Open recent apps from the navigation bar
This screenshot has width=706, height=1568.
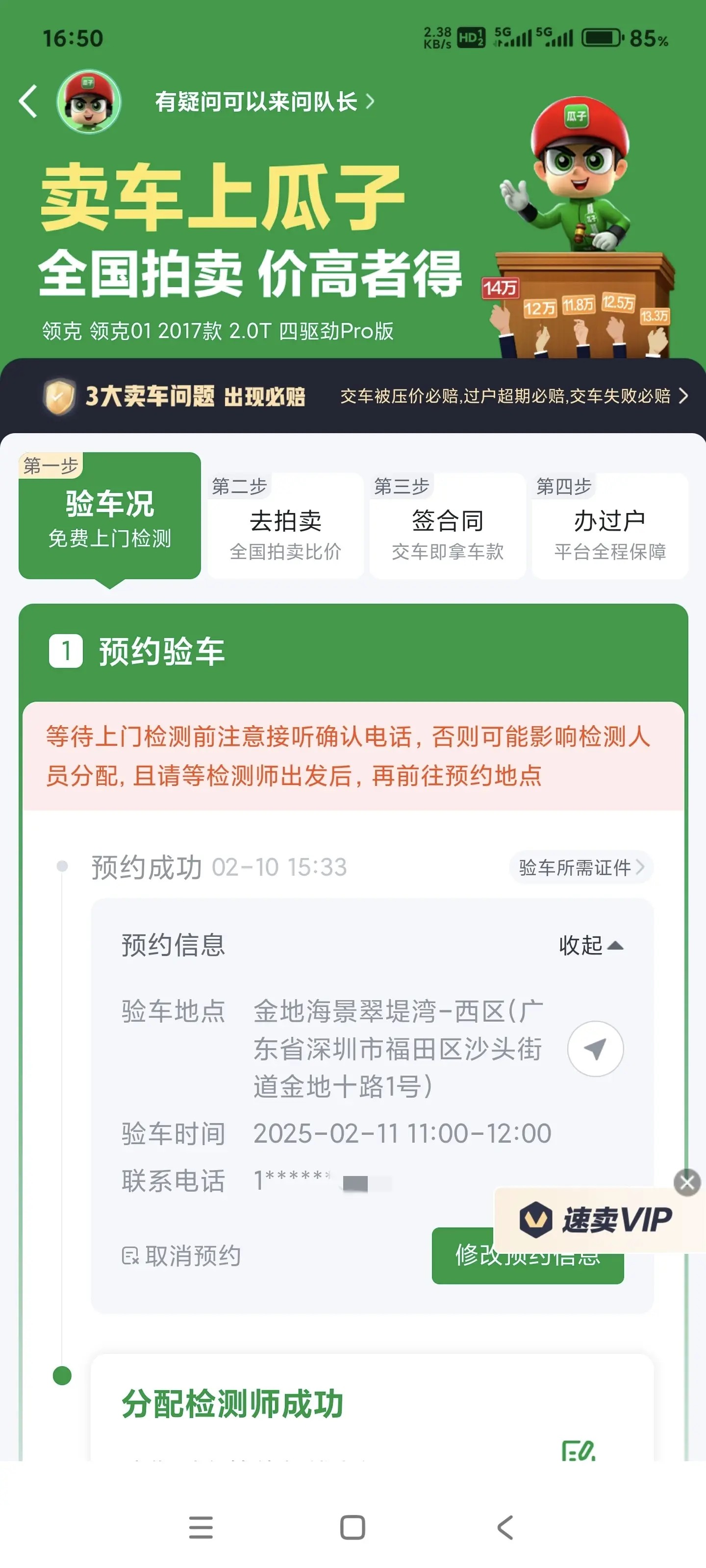(201, 1527)
